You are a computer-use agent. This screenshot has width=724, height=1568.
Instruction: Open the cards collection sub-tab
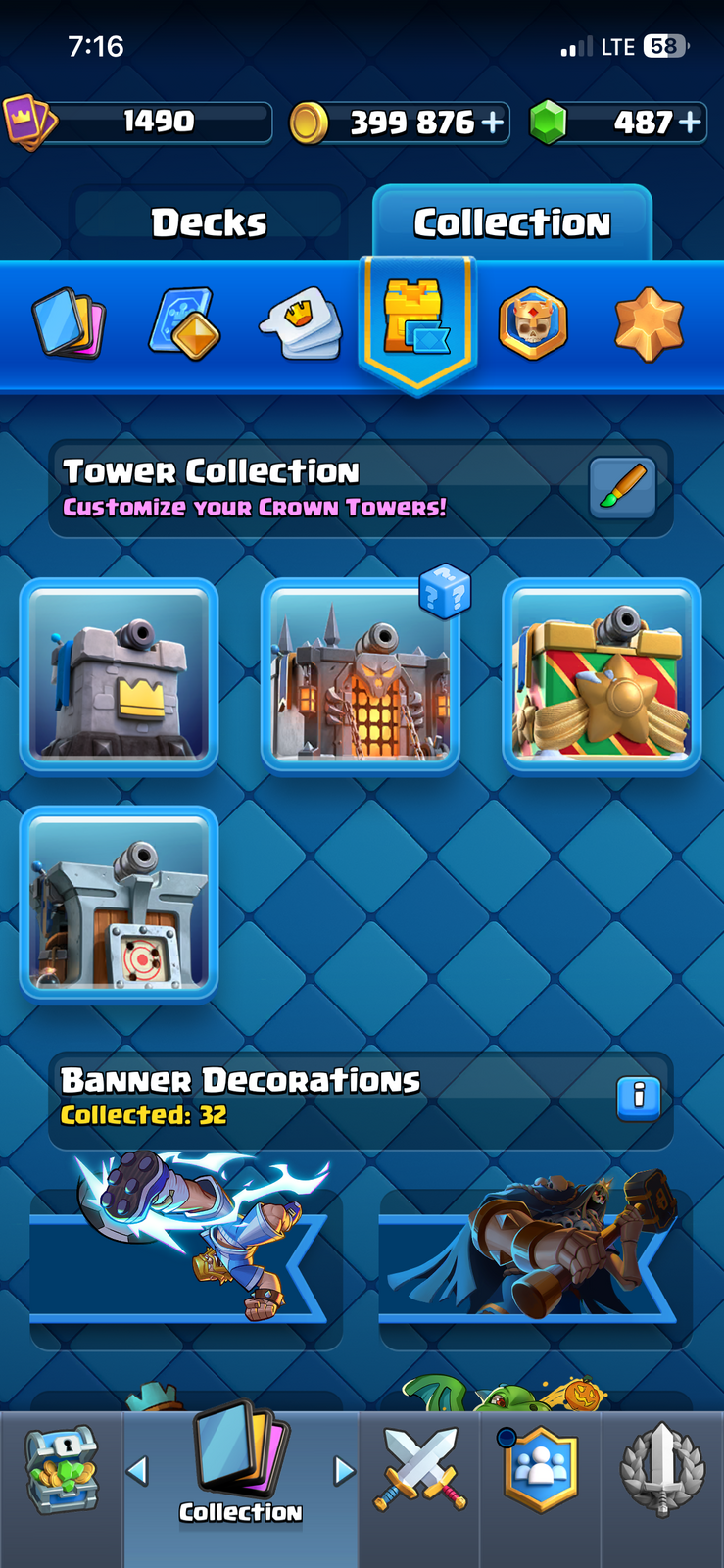[x=69, y=323]
